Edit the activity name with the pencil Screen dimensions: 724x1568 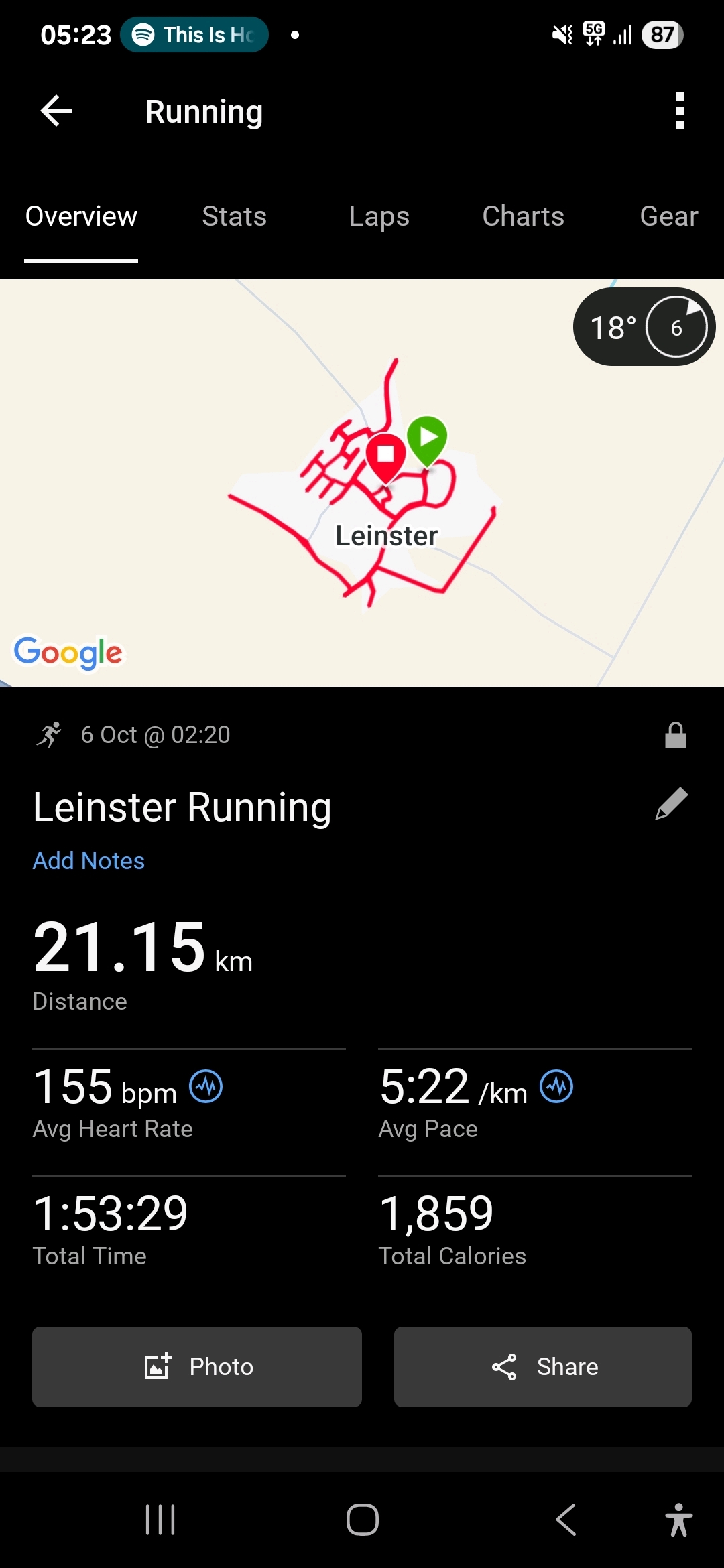tap(671, 804)
